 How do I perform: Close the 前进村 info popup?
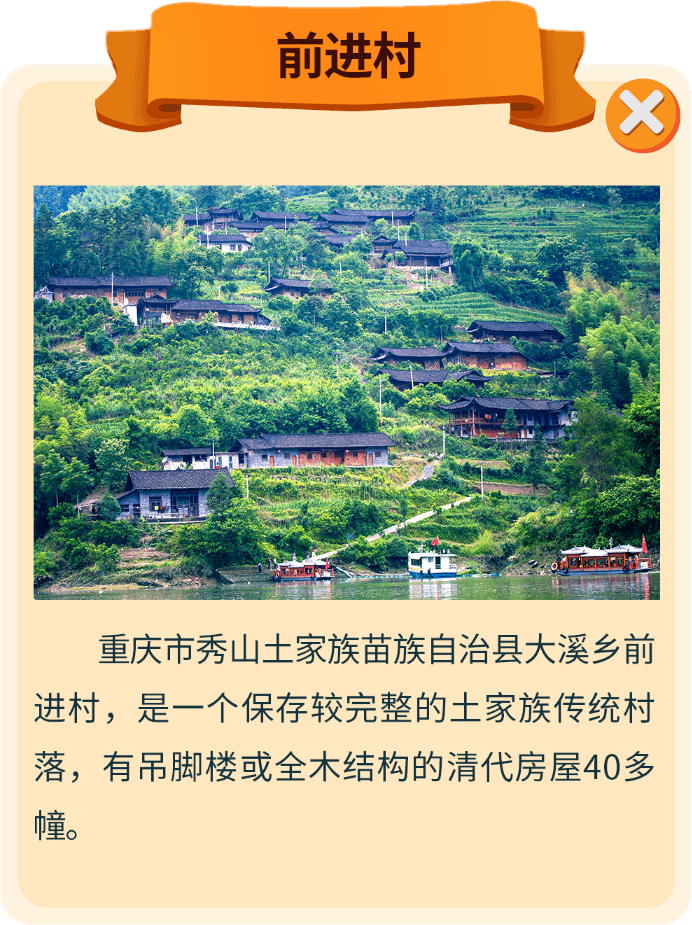pyautogui.click(x=641, y=114)
